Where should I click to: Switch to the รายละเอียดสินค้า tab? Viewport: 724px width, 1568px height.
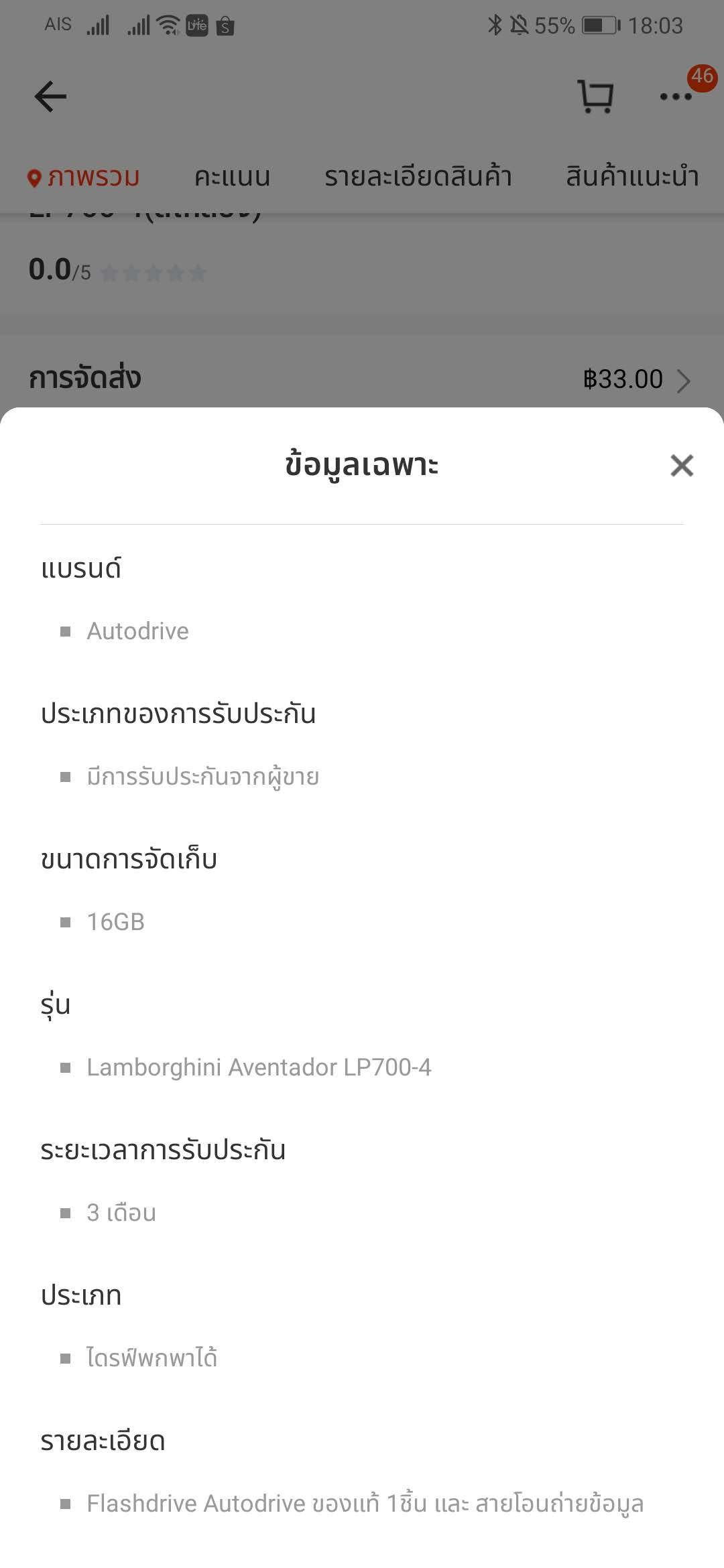(418, 177)
